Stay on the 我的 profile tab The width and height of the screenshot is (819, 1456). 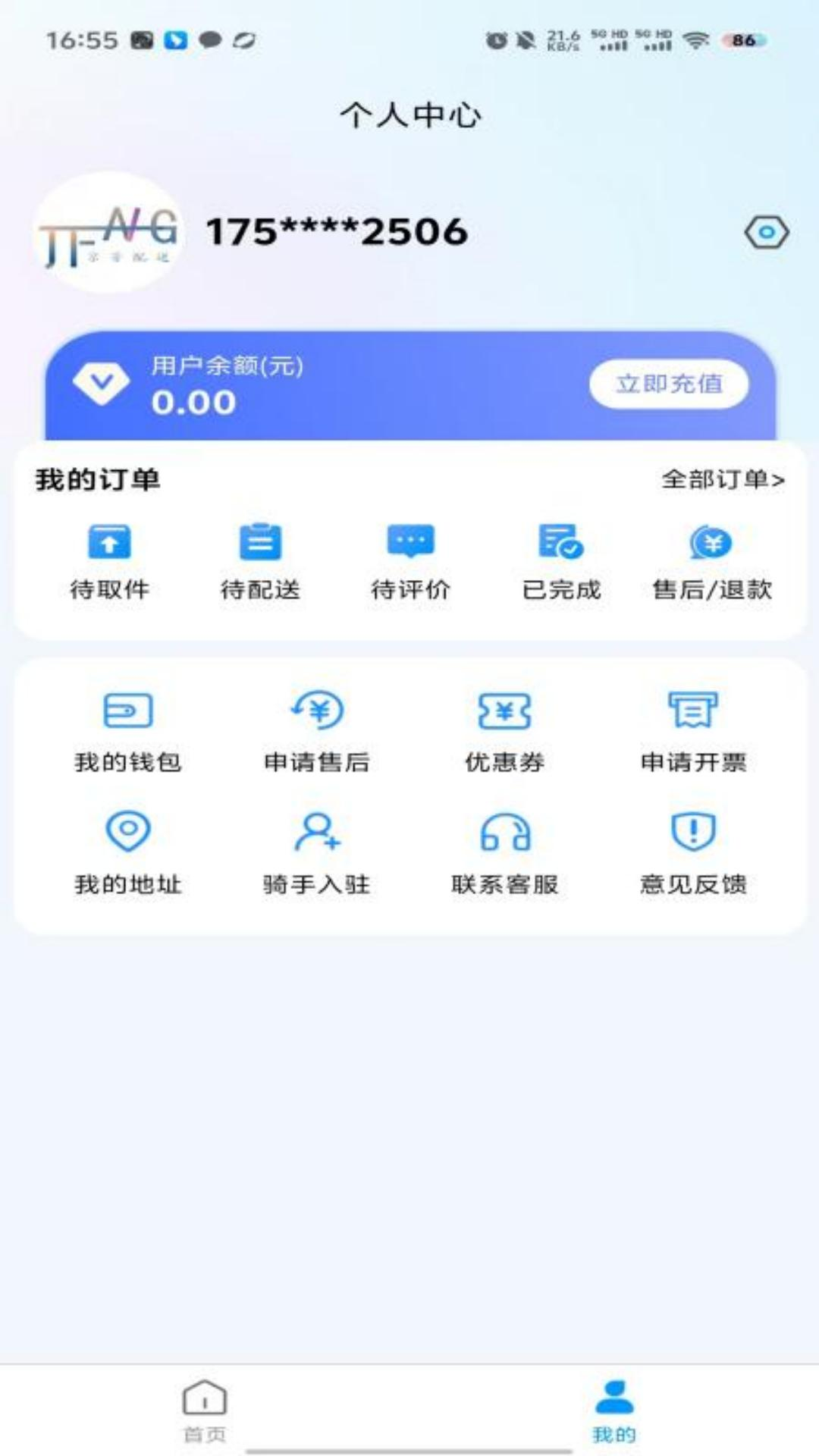[614, 1407]
